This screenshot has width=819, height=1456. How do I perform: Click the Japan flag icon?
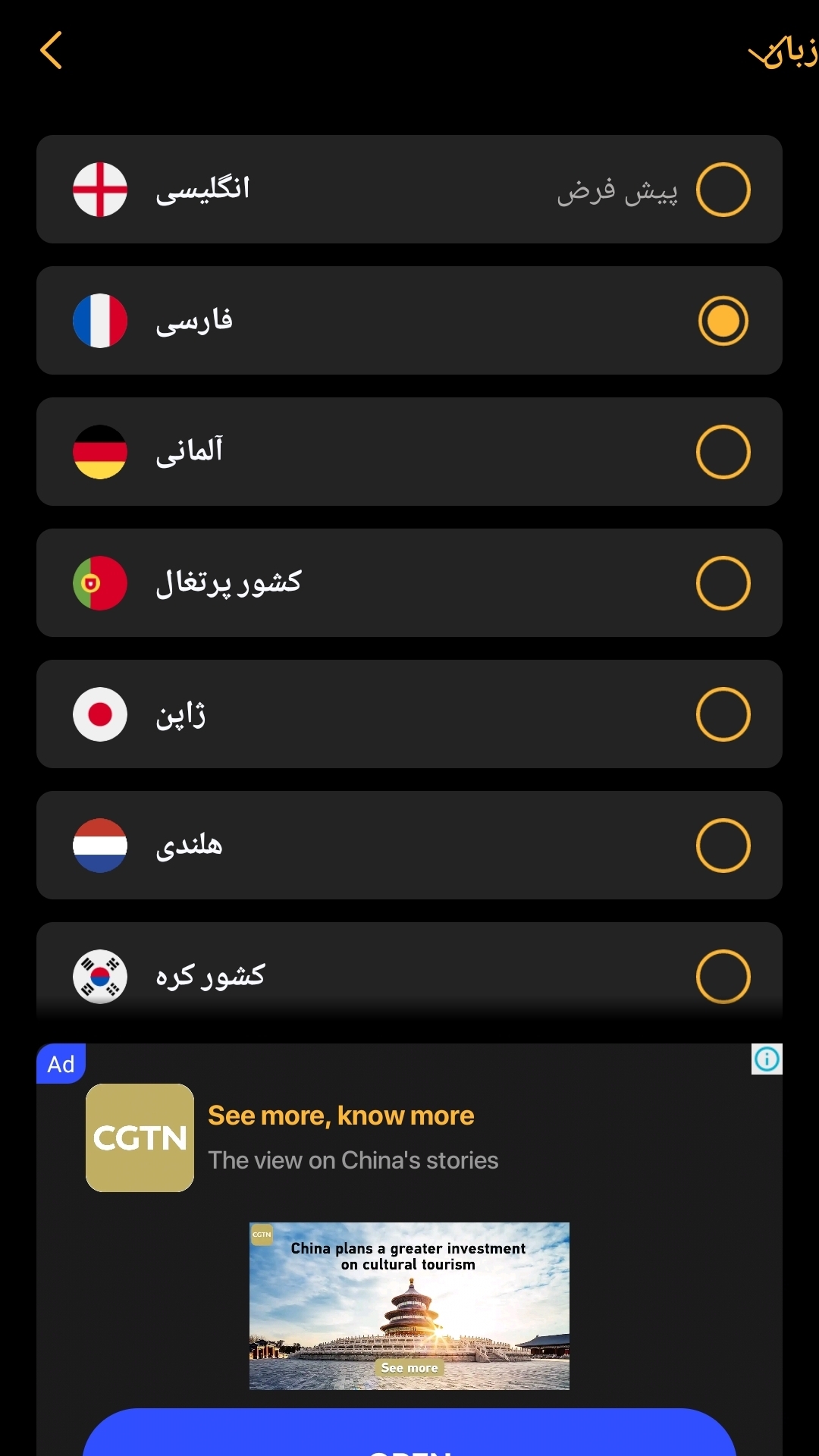[x=99, y=714]
